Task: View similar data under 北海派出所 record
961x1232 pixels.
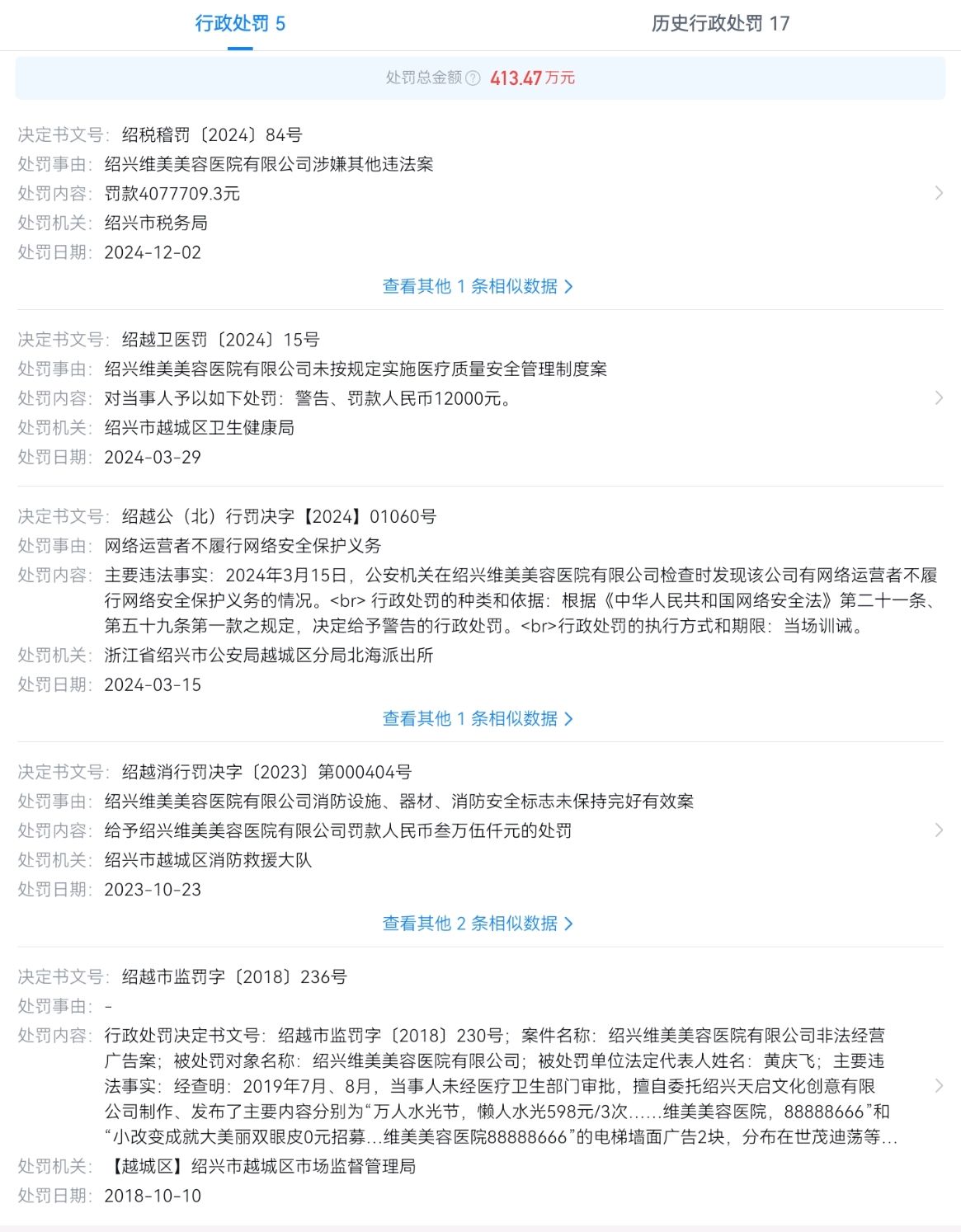Action: coord(478,718)
